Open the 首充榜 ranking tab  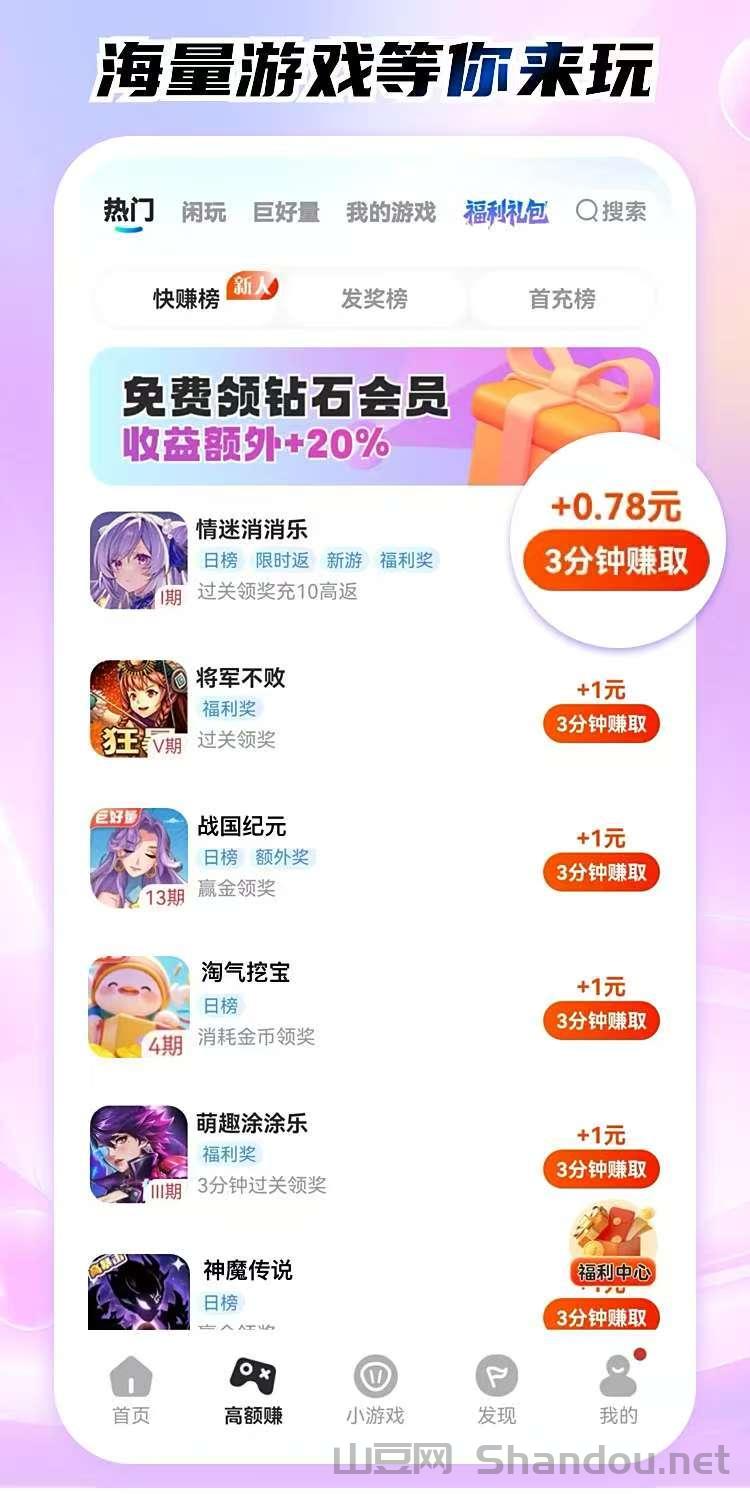pos(563,297)
